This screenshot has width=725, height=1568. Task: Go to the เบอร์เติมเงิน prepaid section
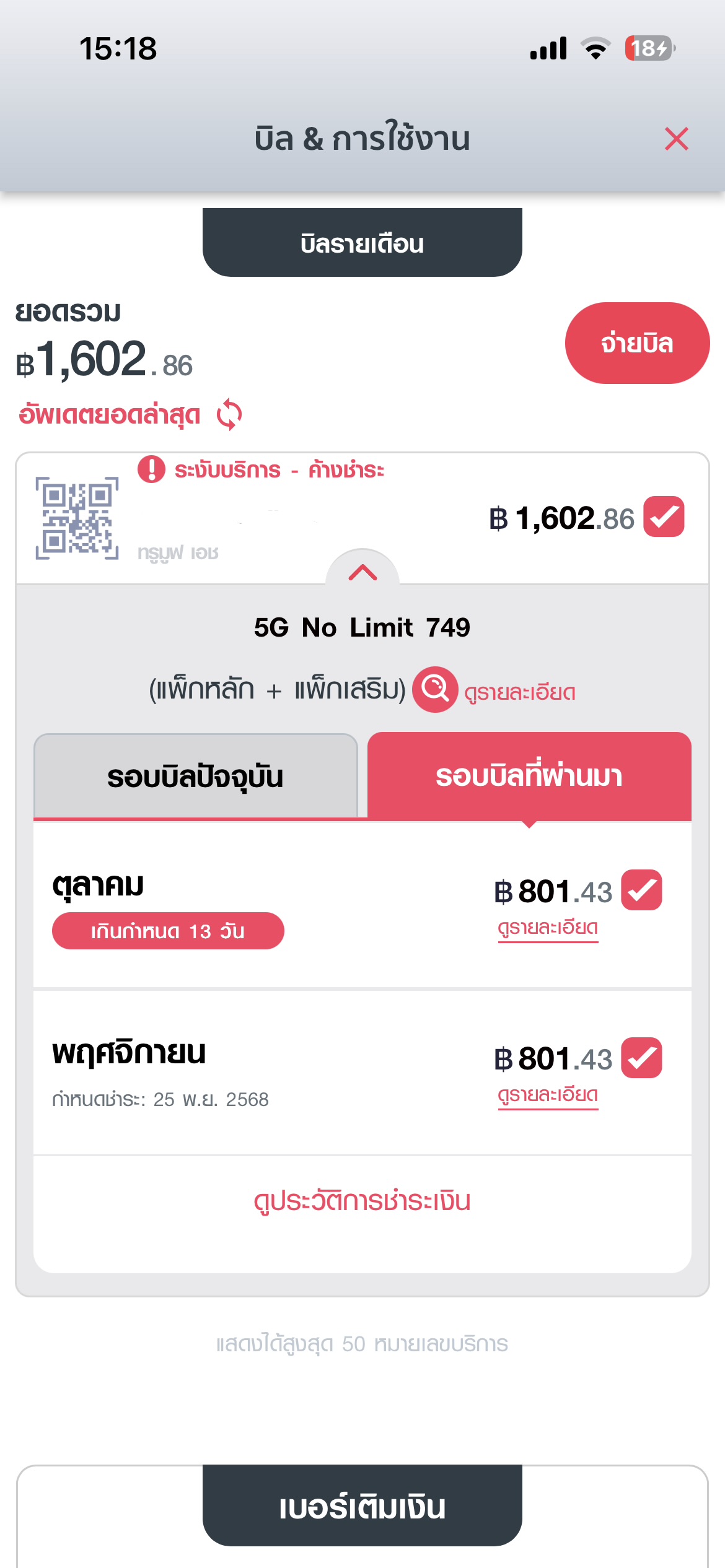(x=362, y=1506)
